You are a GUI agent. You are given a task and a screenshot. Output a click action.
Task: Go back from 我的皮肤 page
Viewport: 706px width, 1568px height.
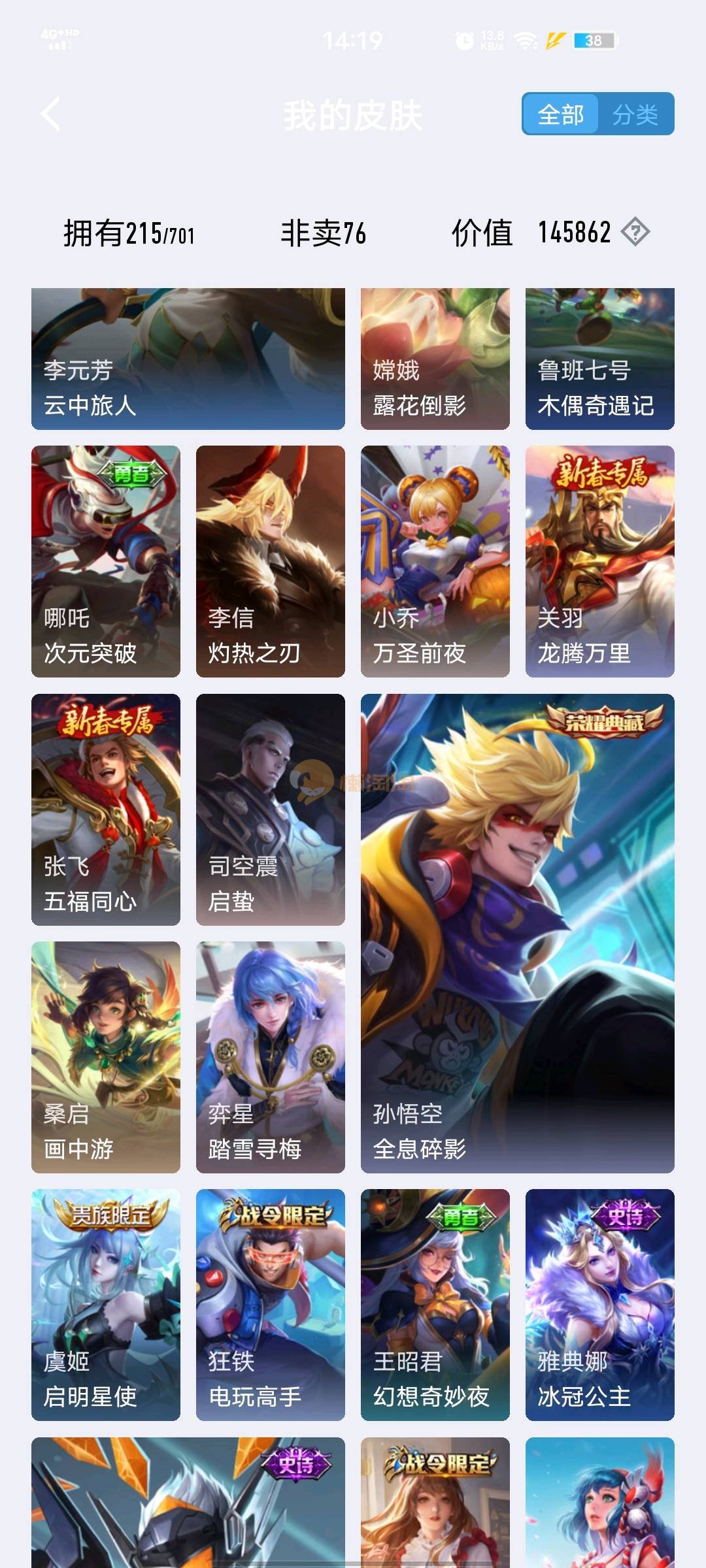pos(51,114)
